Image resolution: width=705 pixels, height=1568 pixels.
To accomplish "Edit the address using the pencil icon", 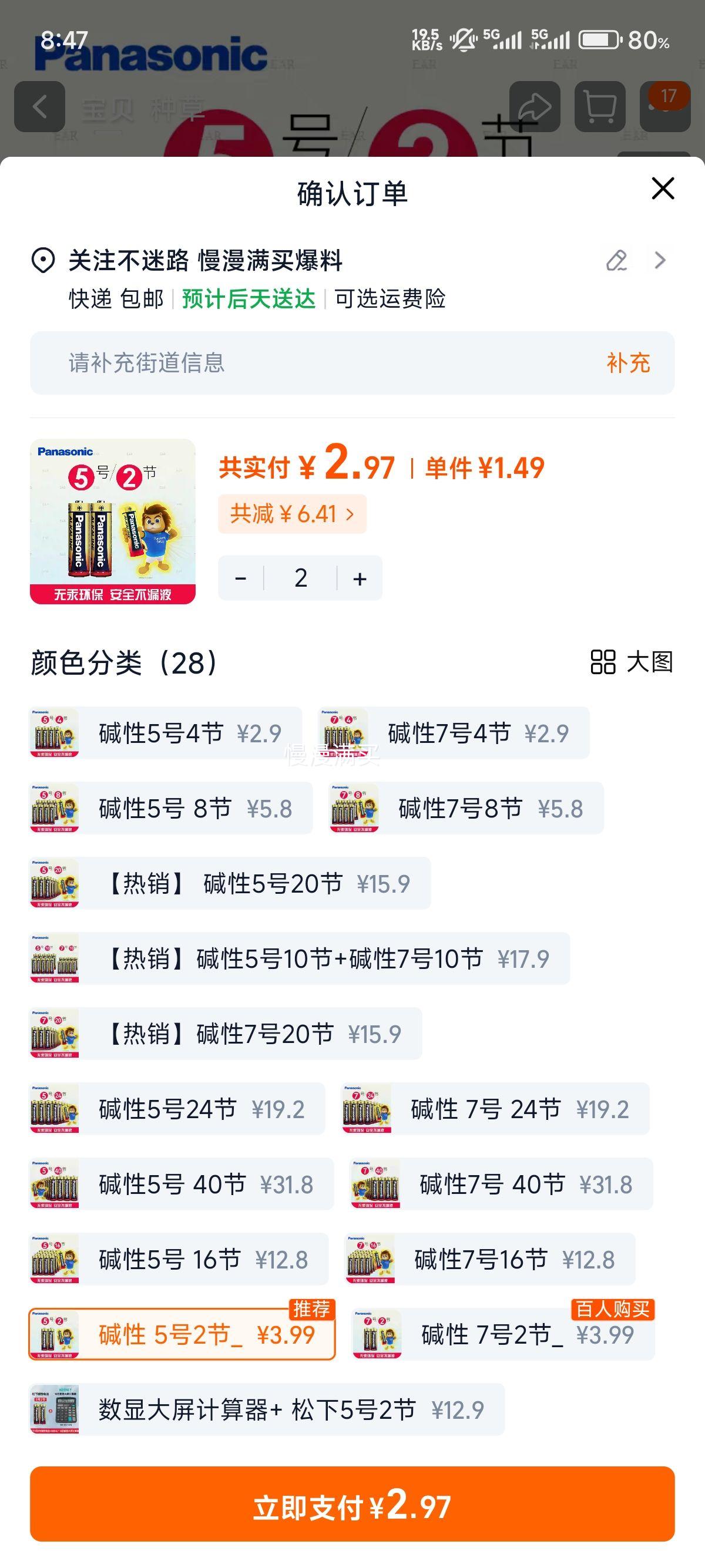I will [x=617, y=261].
